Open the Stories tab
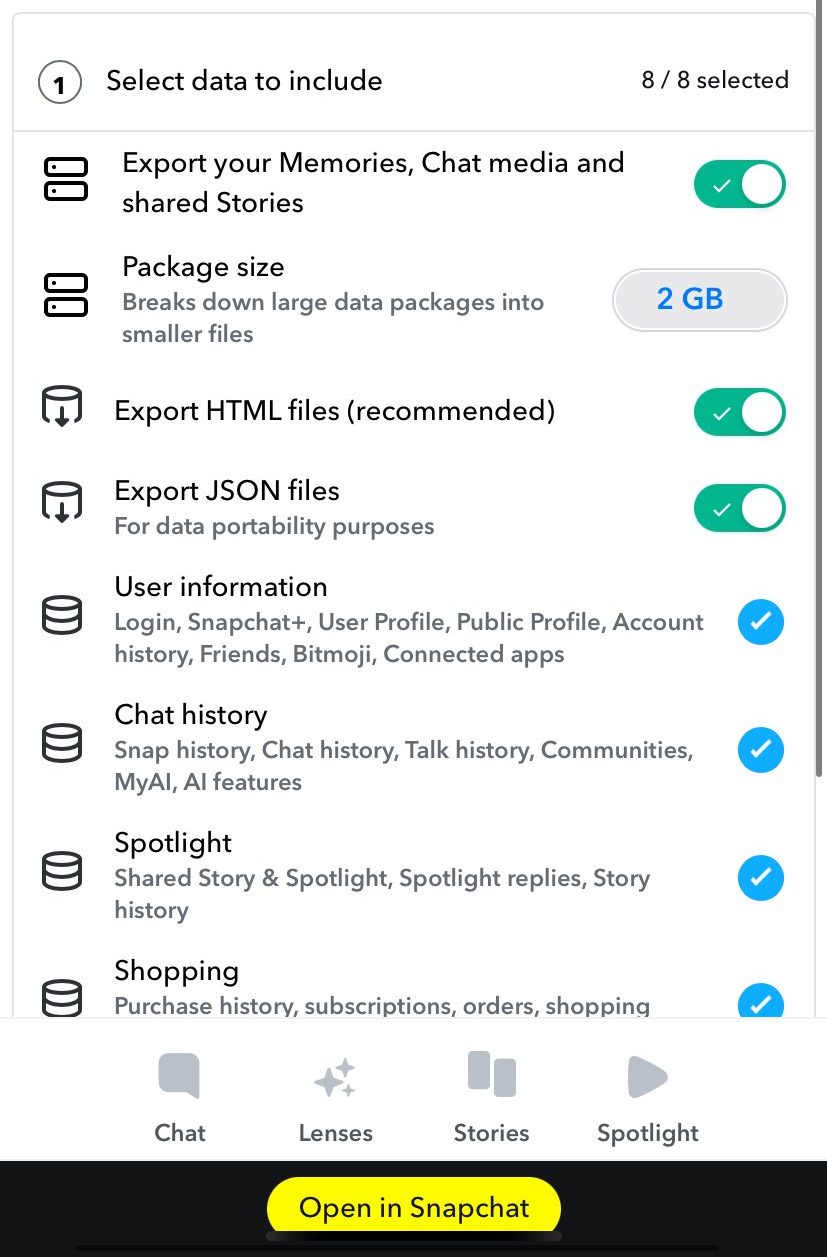The width and height of the screenshot is (827, 1257). tap(491, 1098)
